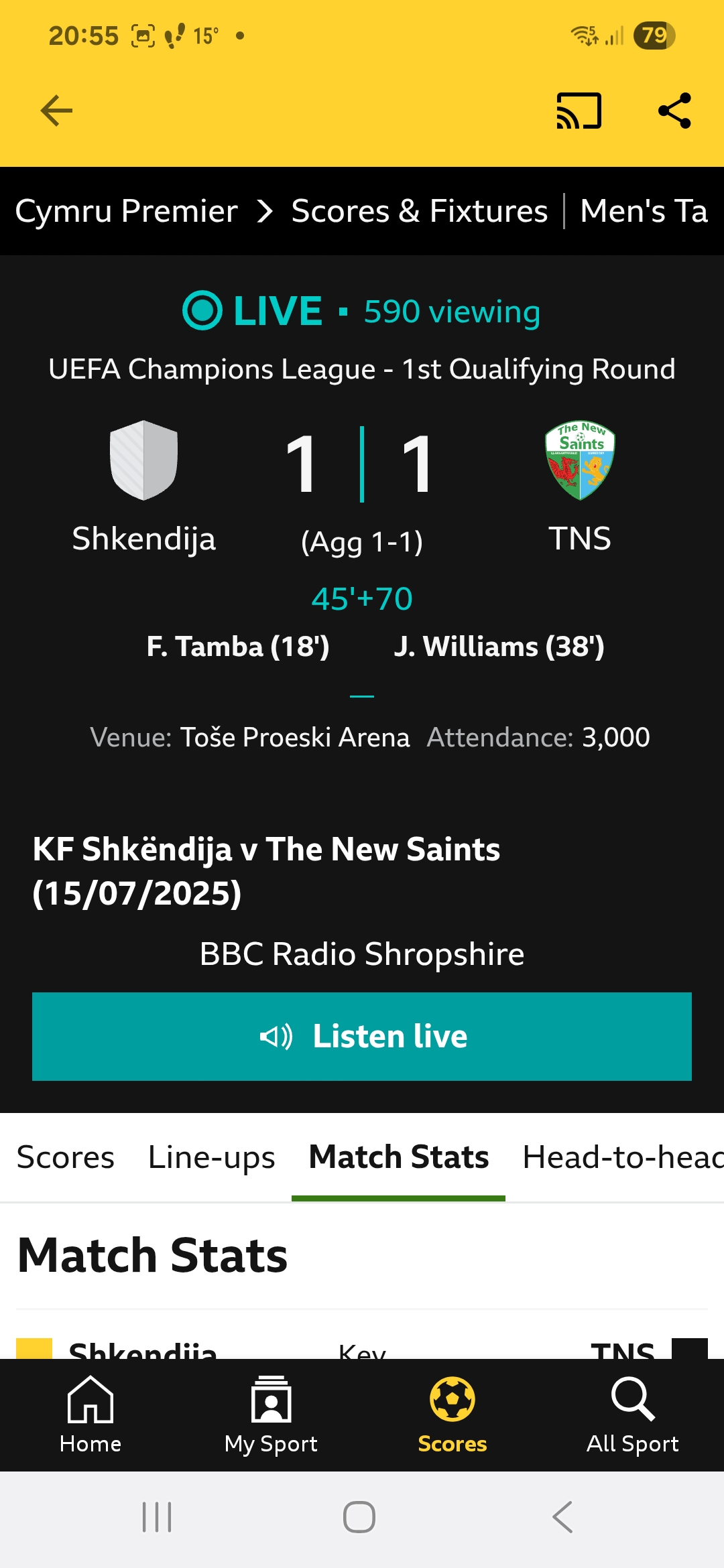Open the Cymru Premier breadcrumb link

[127, 211]
